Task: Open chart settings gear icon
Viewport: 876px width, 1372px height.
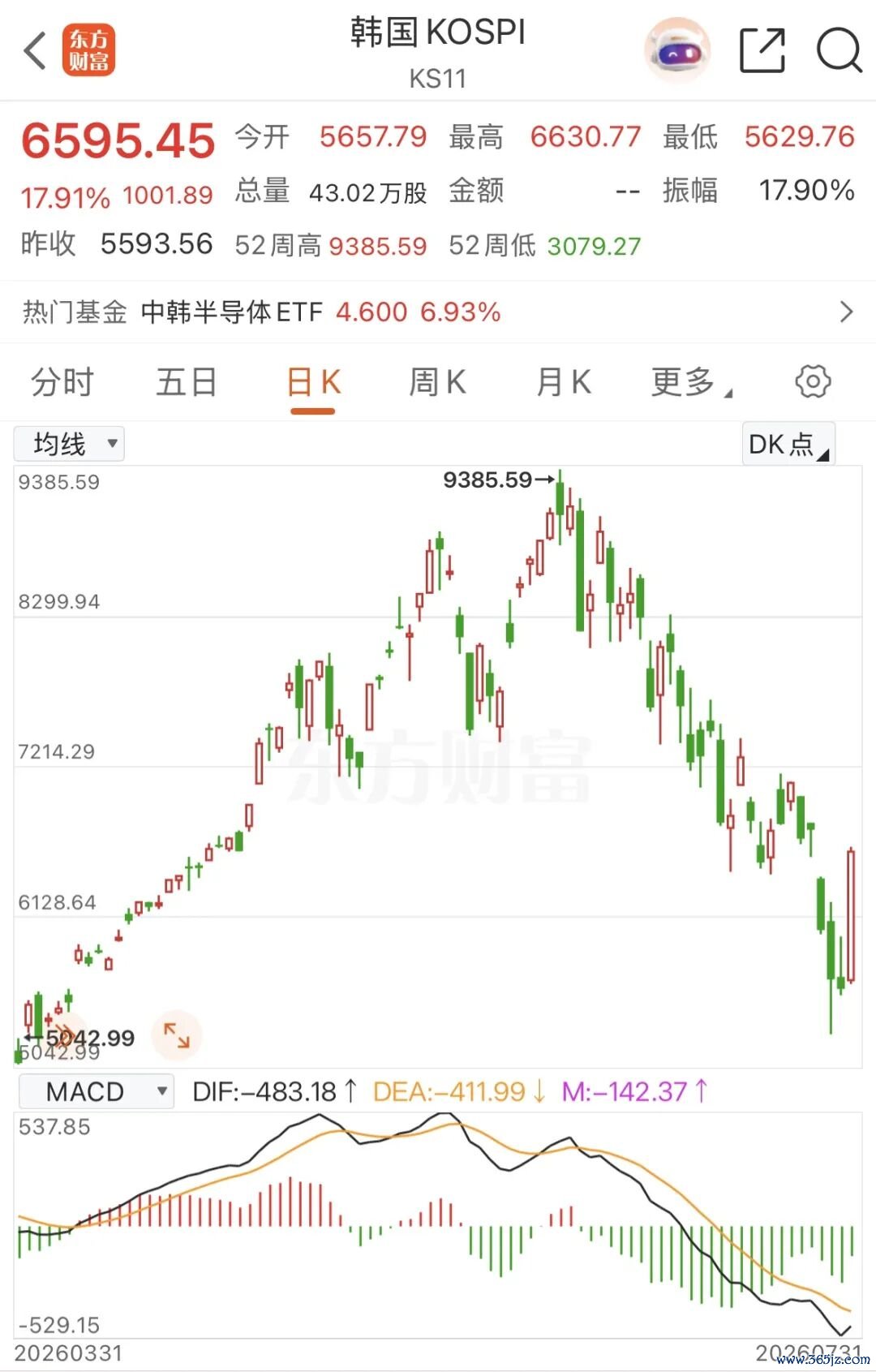Action: [813, 381]
